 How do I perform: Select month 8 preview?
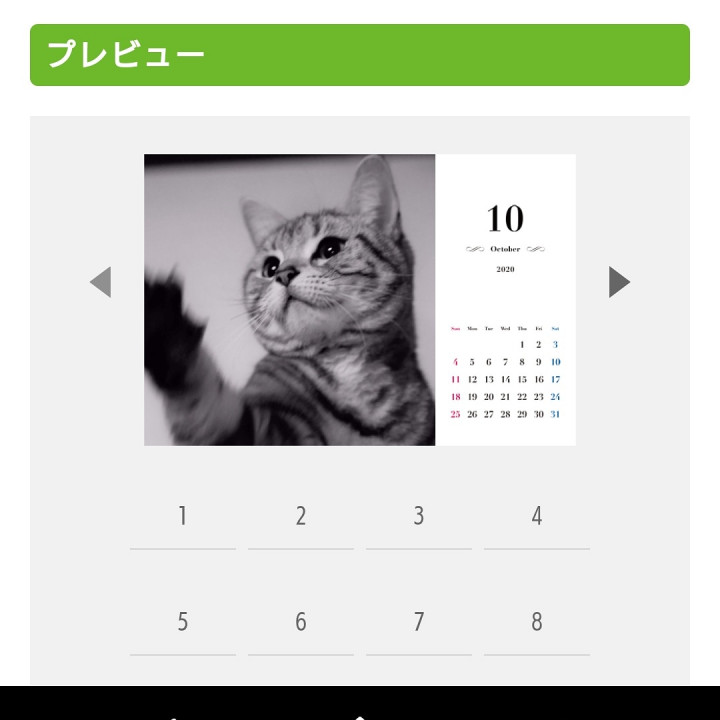536,622
